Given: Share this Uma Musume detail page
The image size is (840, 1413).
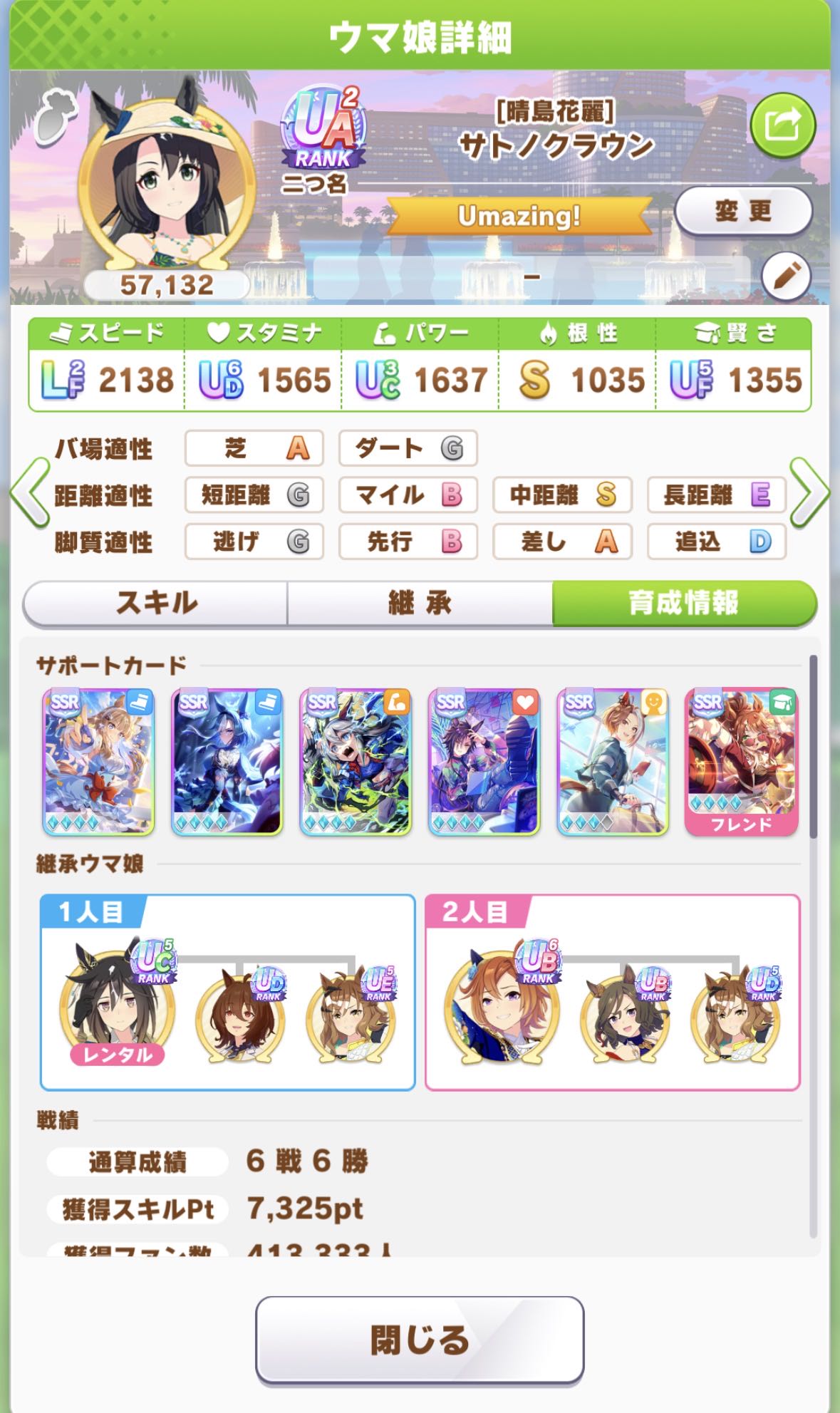Looking at the screenshot, I should (782, 126).
